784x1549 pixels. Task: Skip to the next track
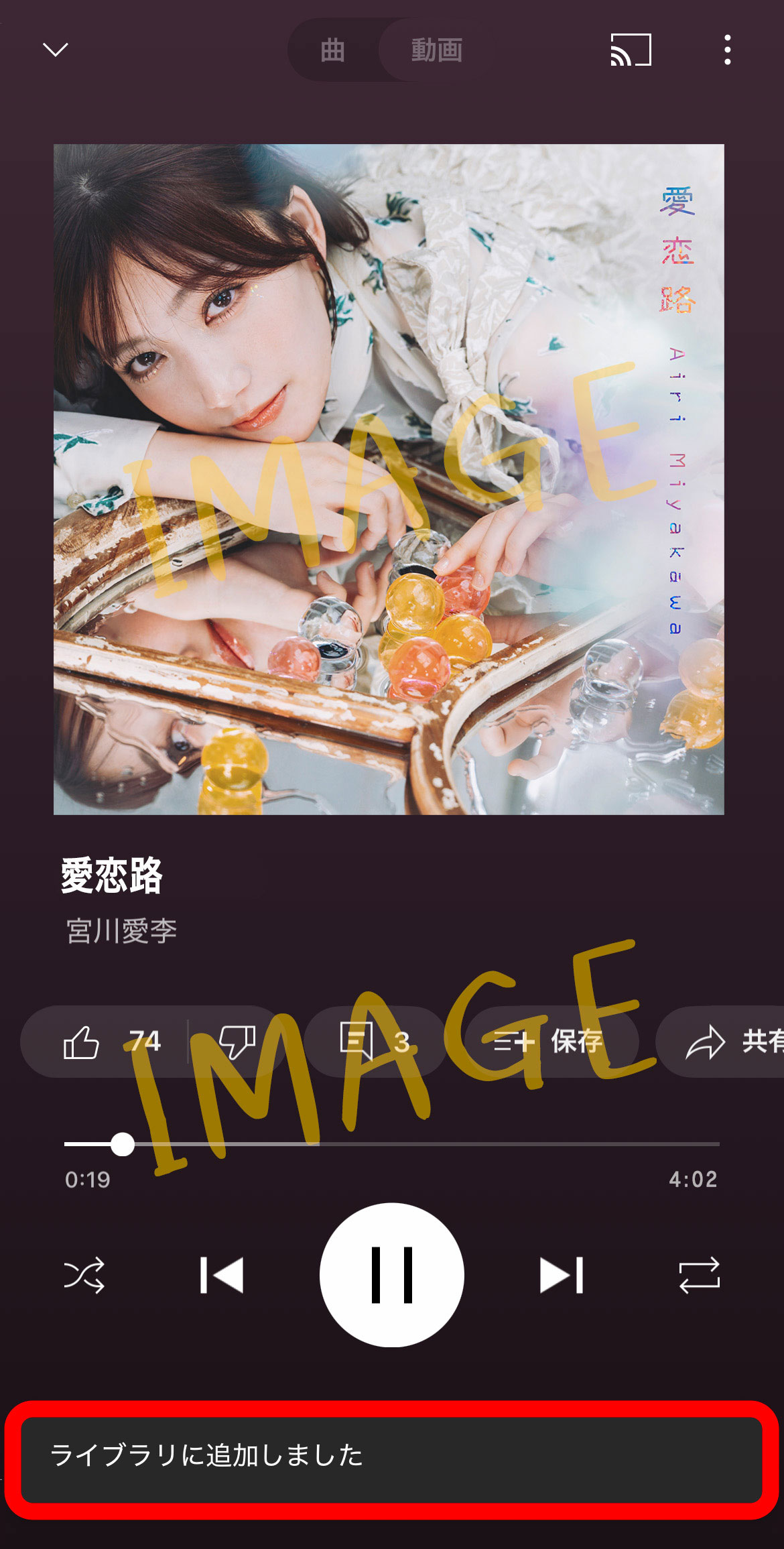tap(562, 1275)
